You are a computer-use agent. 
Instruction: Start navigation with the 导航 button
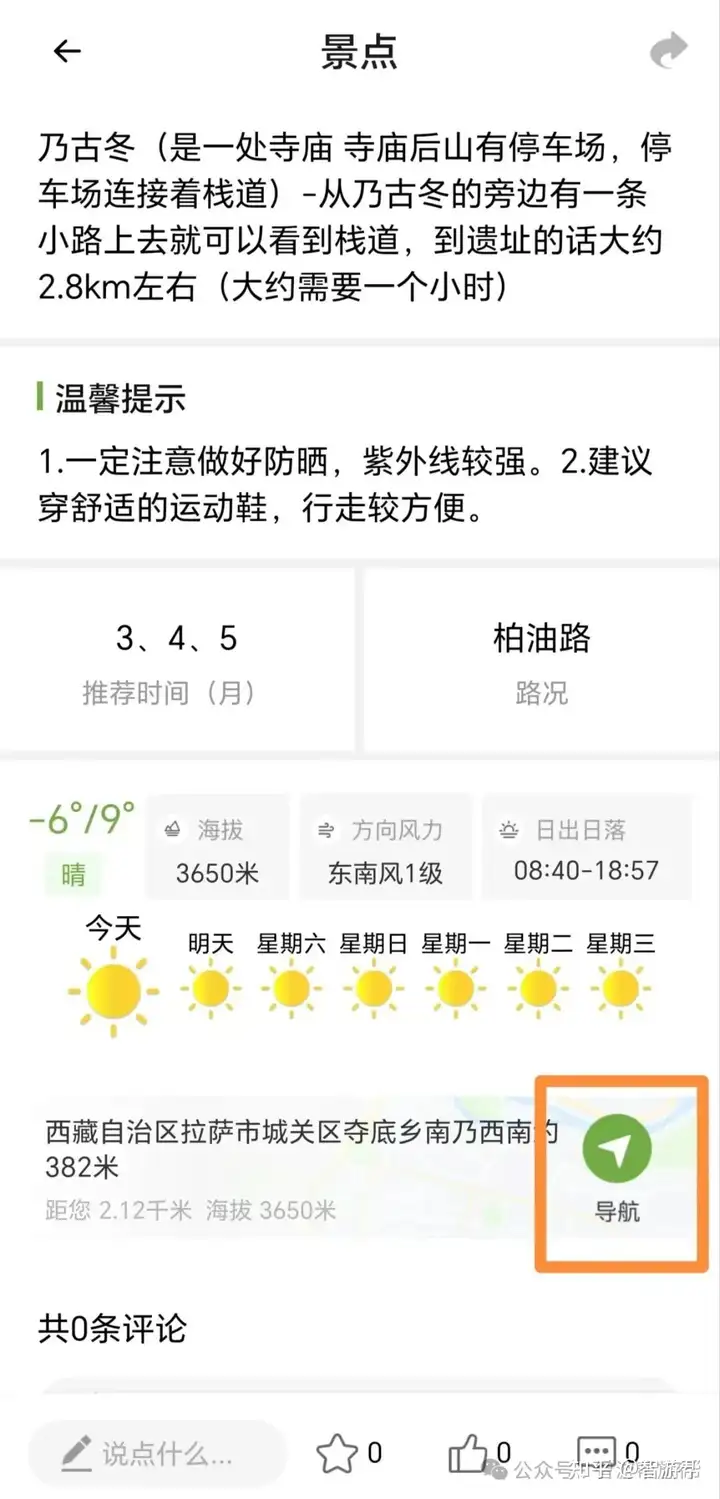[x=617, y=1169]
